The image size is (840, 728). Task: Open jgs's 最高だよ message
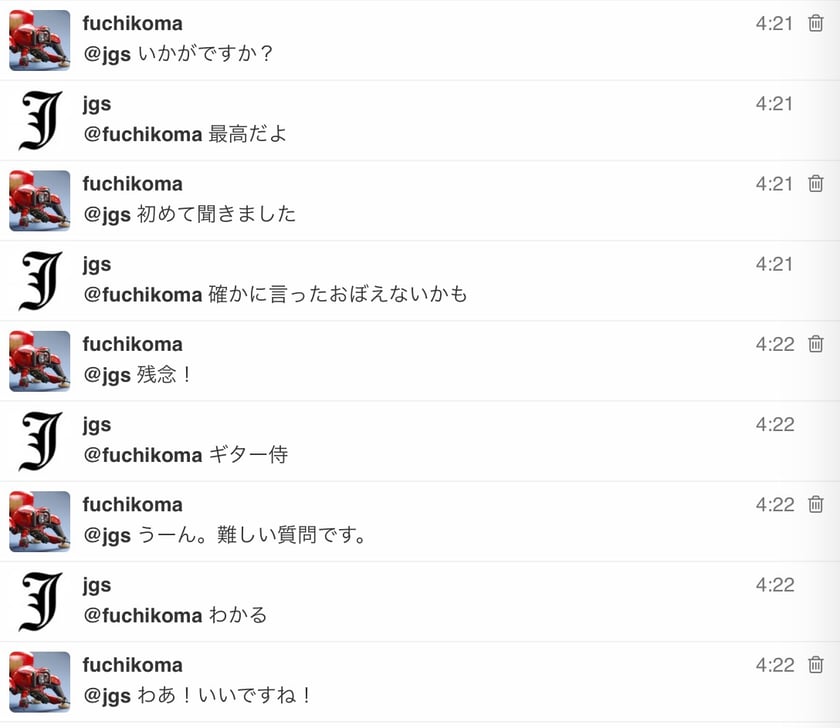click(420, 121)
